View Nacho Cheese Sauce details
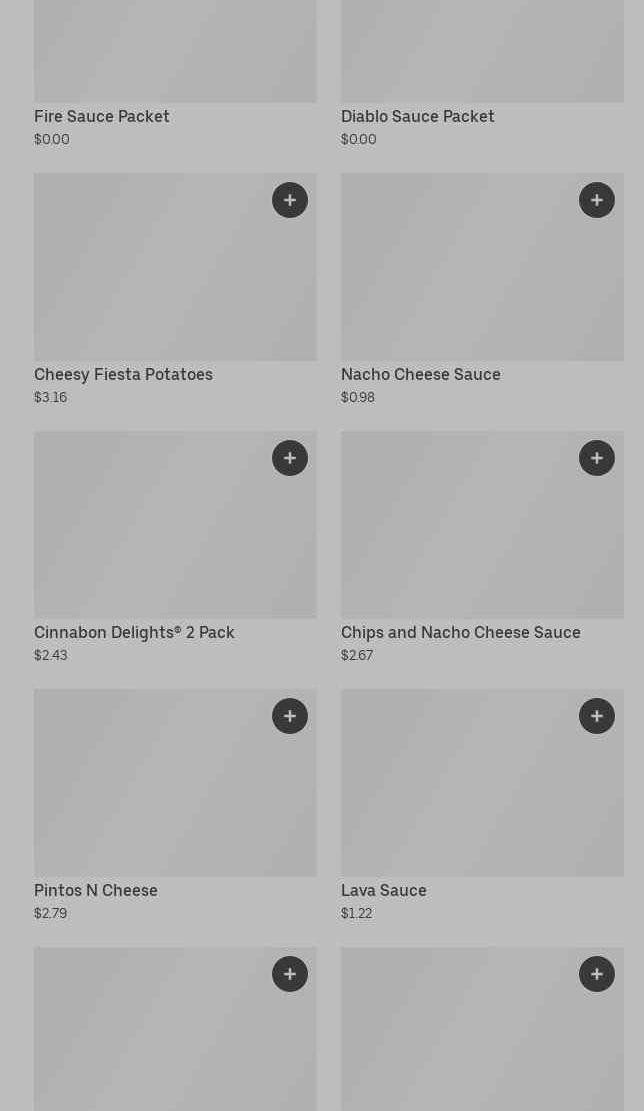The height and width of the screenshot is (1111, 644). (420, 375)
